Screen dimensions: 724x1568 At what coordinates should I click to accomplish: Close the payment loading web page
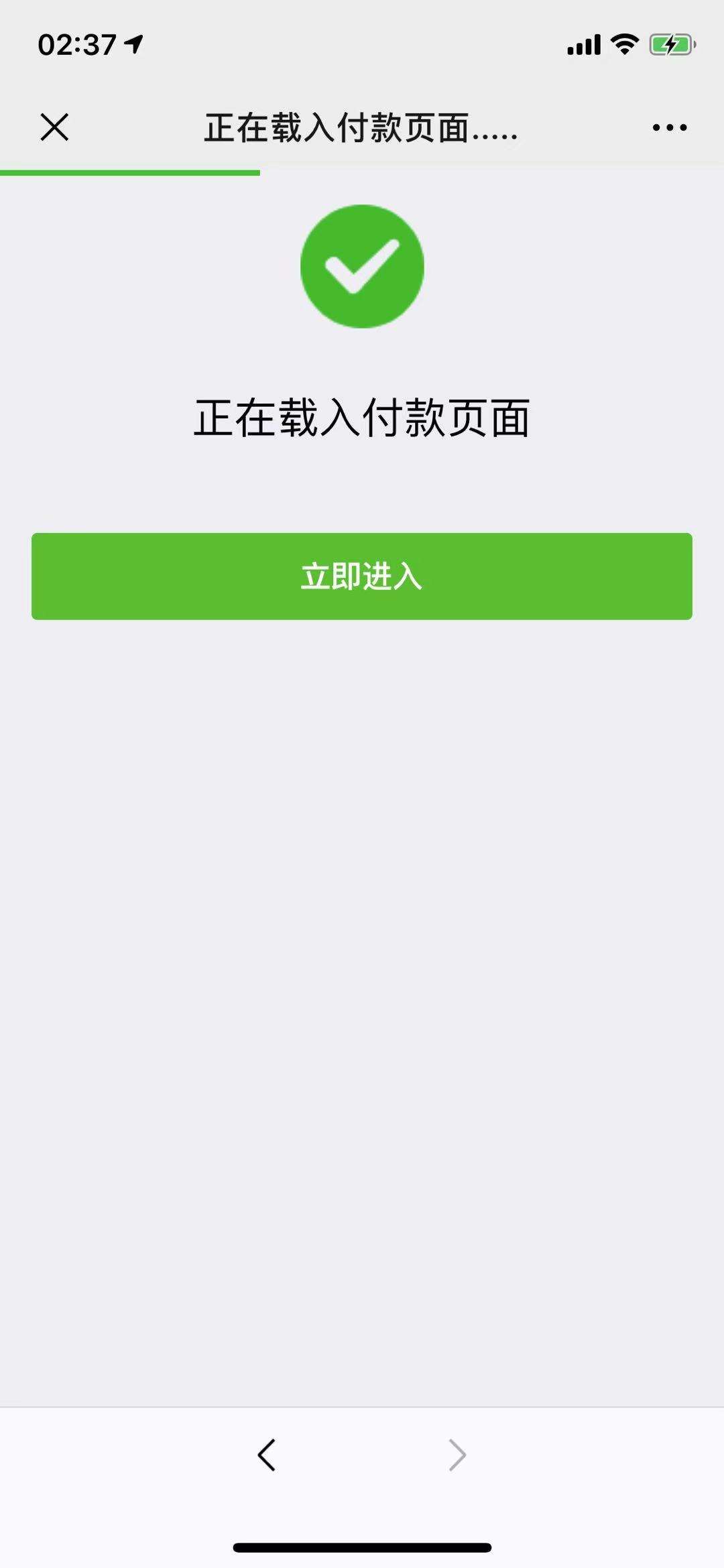pos(54,127)
